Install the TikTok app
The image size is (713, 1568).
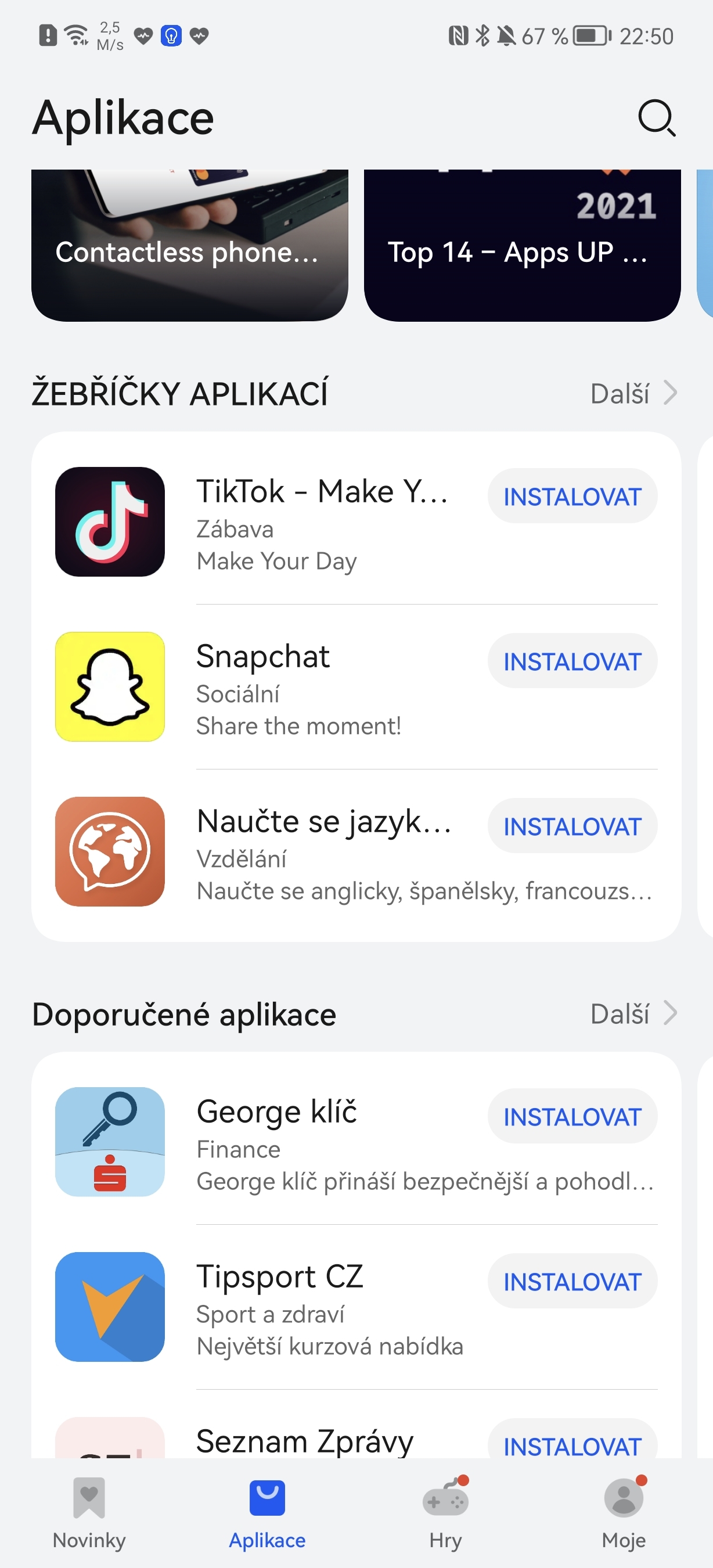(x=572, y=496)
